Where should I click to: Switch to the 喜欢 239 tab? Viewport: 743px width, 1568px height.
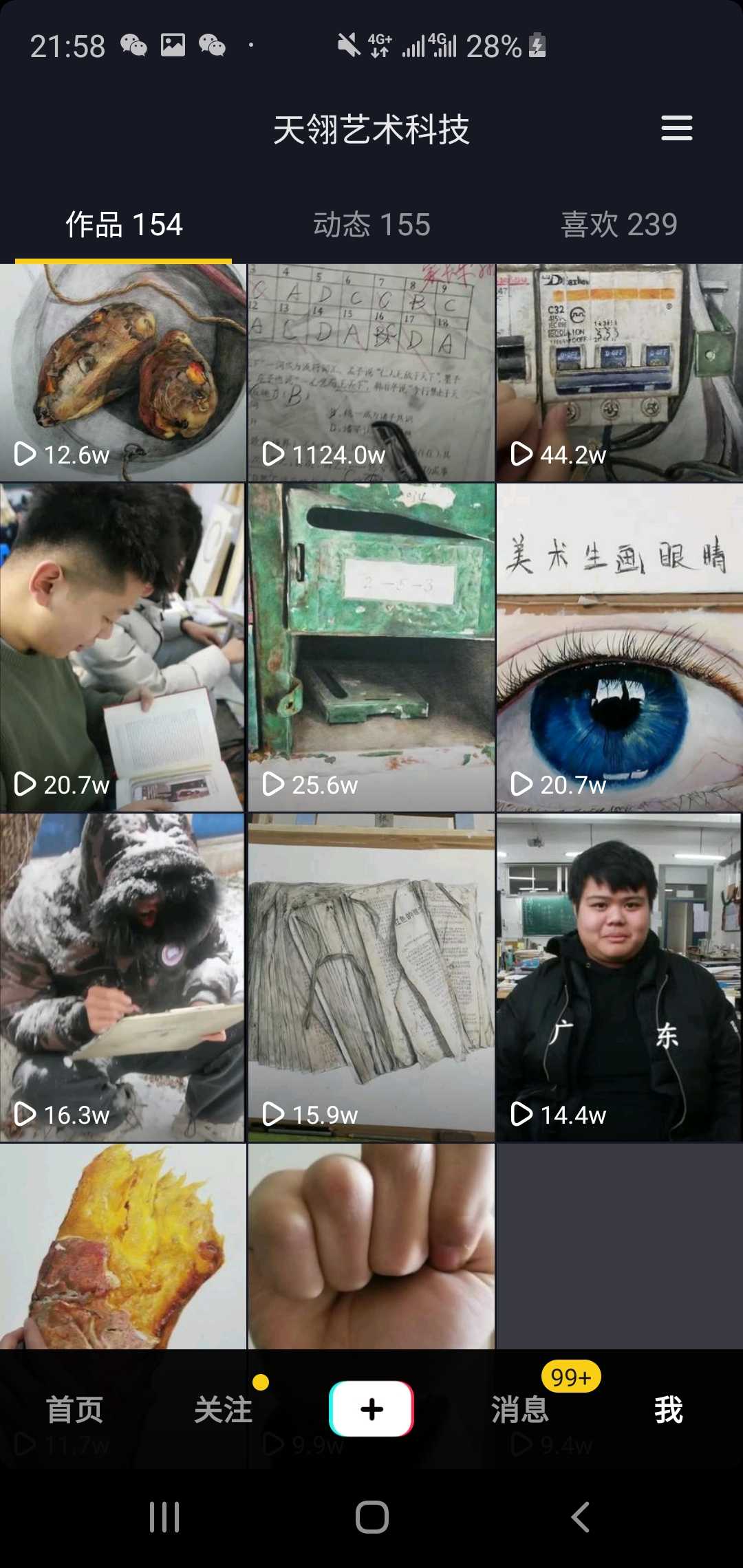coord(618,225)
